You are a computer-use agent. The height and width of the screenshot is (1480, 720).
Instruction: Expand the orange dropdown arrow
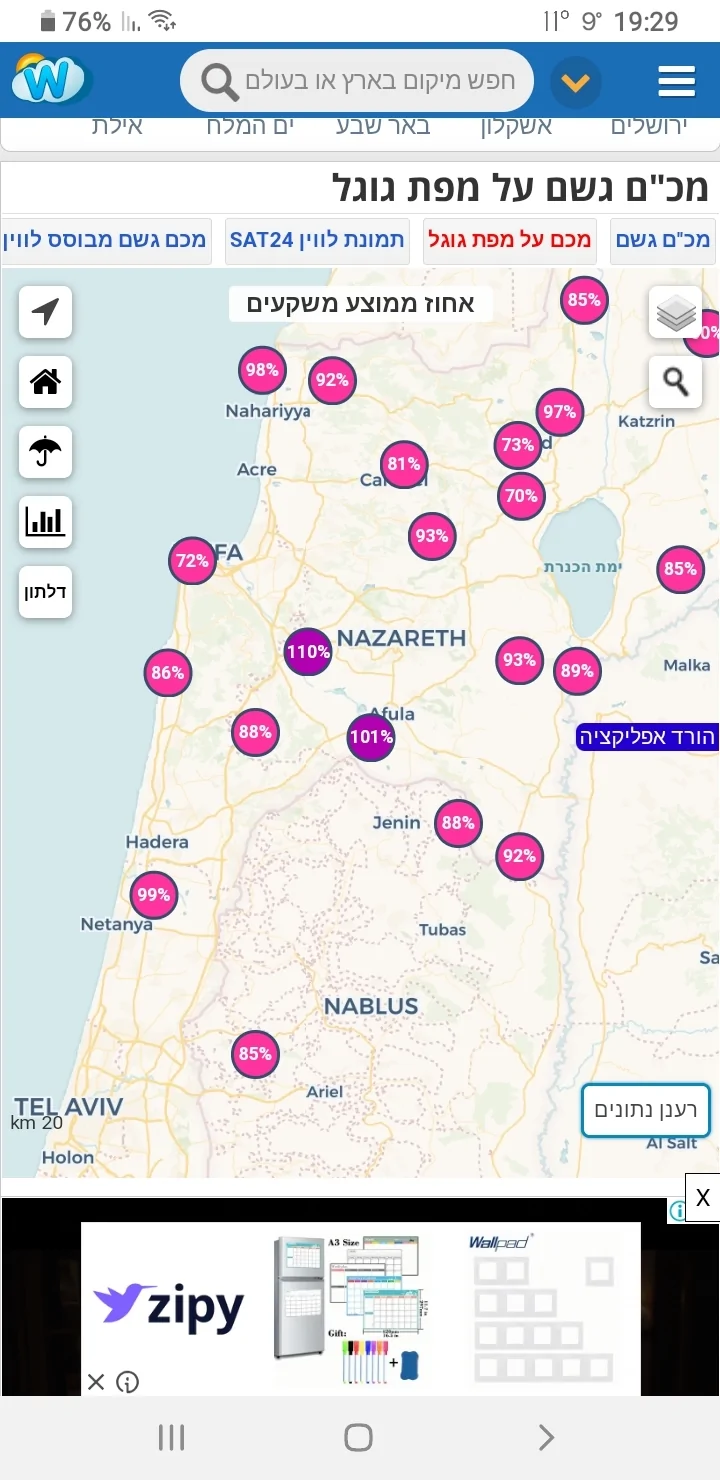coord(575,83)
